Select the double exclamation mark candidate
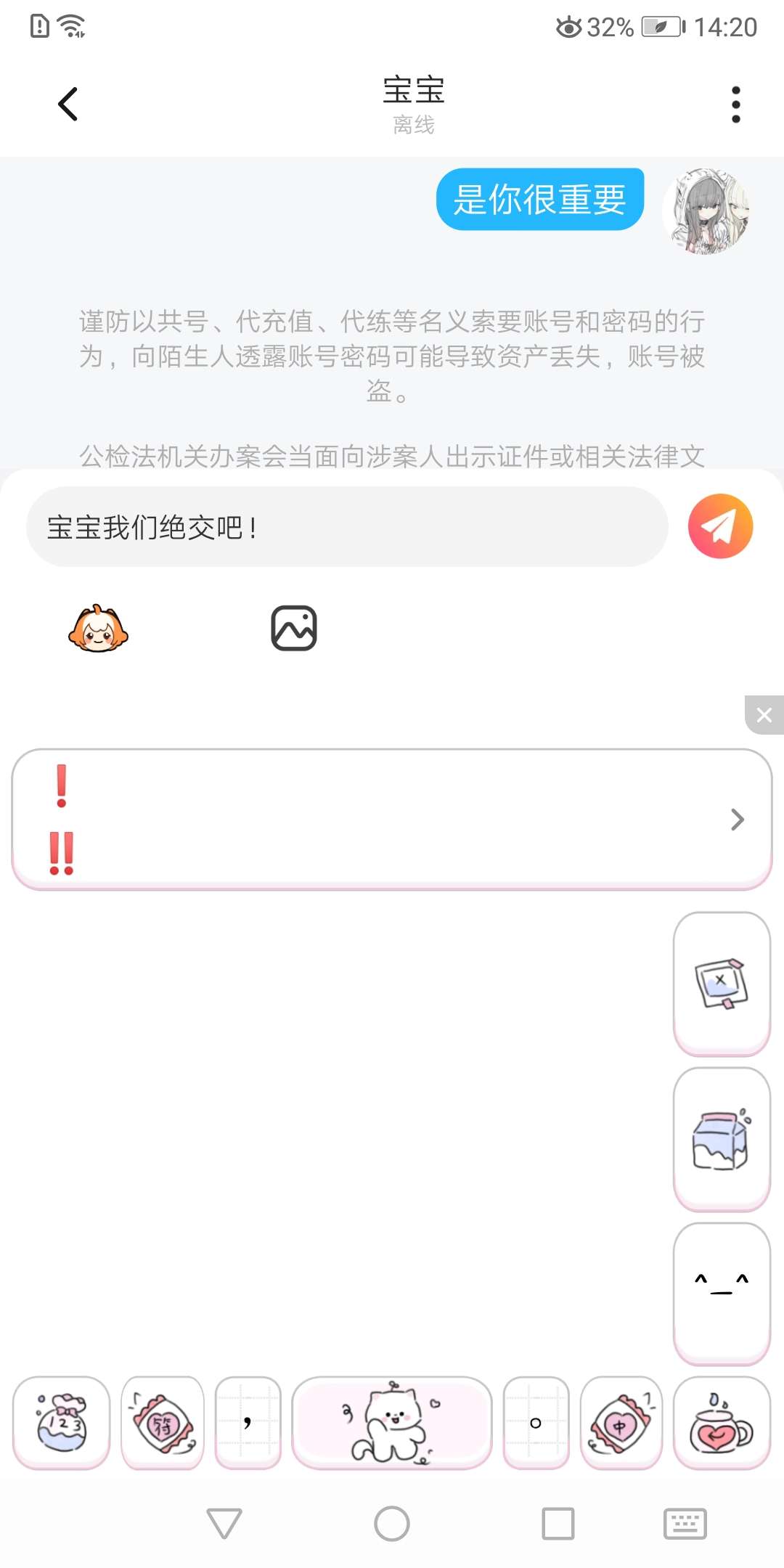The width and height of the screenshot is (784, 1568). point(62,853)
